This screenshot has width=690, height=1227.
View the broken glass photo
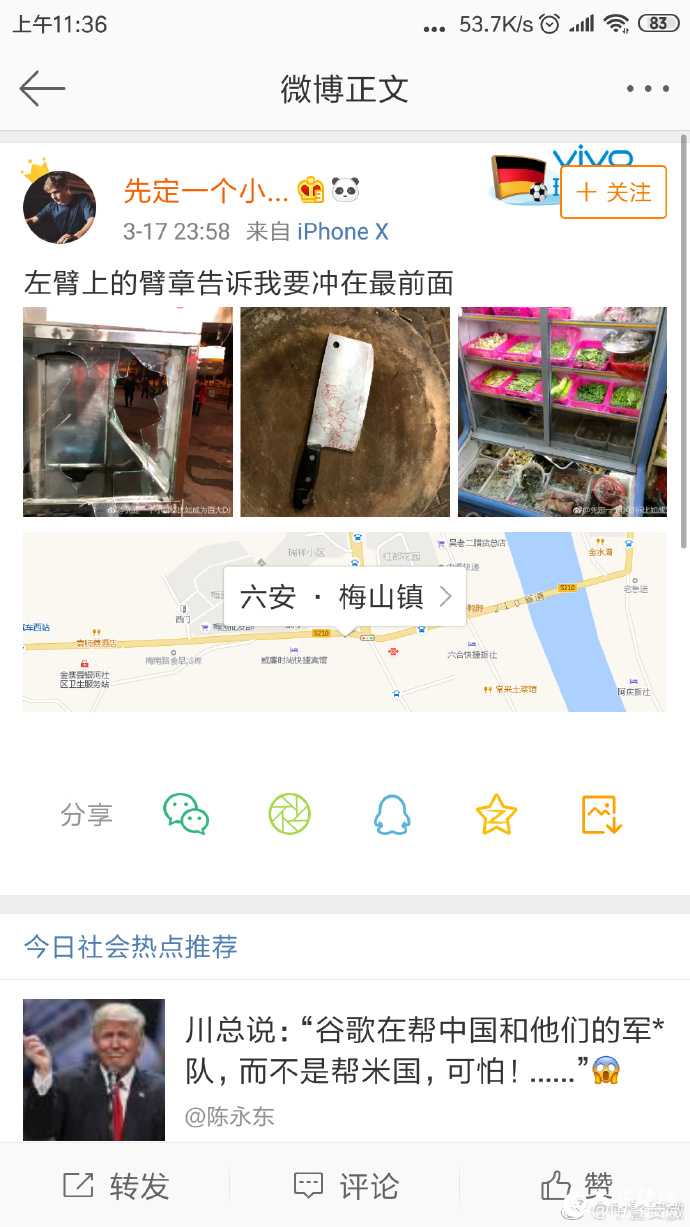(x=128, y=412)
